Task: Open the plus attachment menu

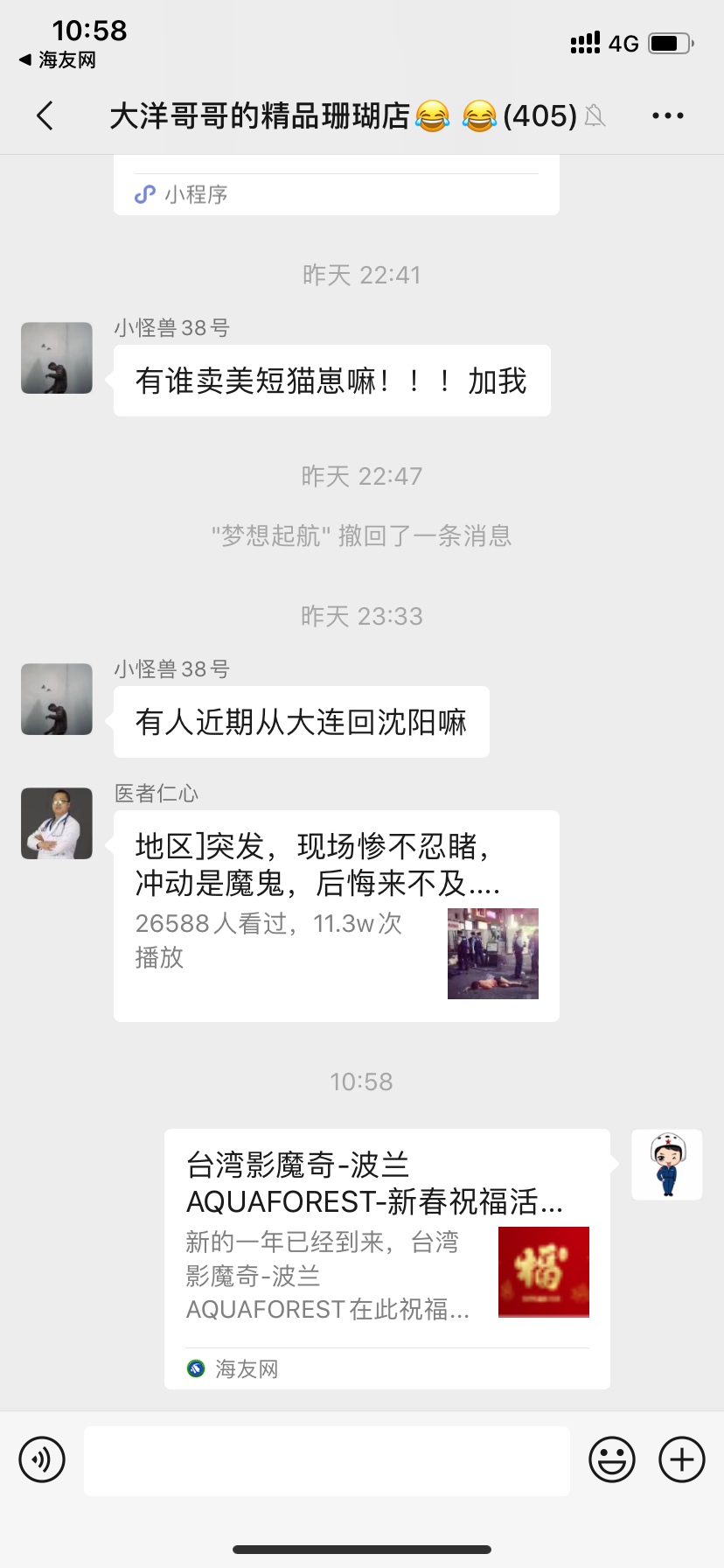Action: pyautogui.click(x=682, y=1459)
